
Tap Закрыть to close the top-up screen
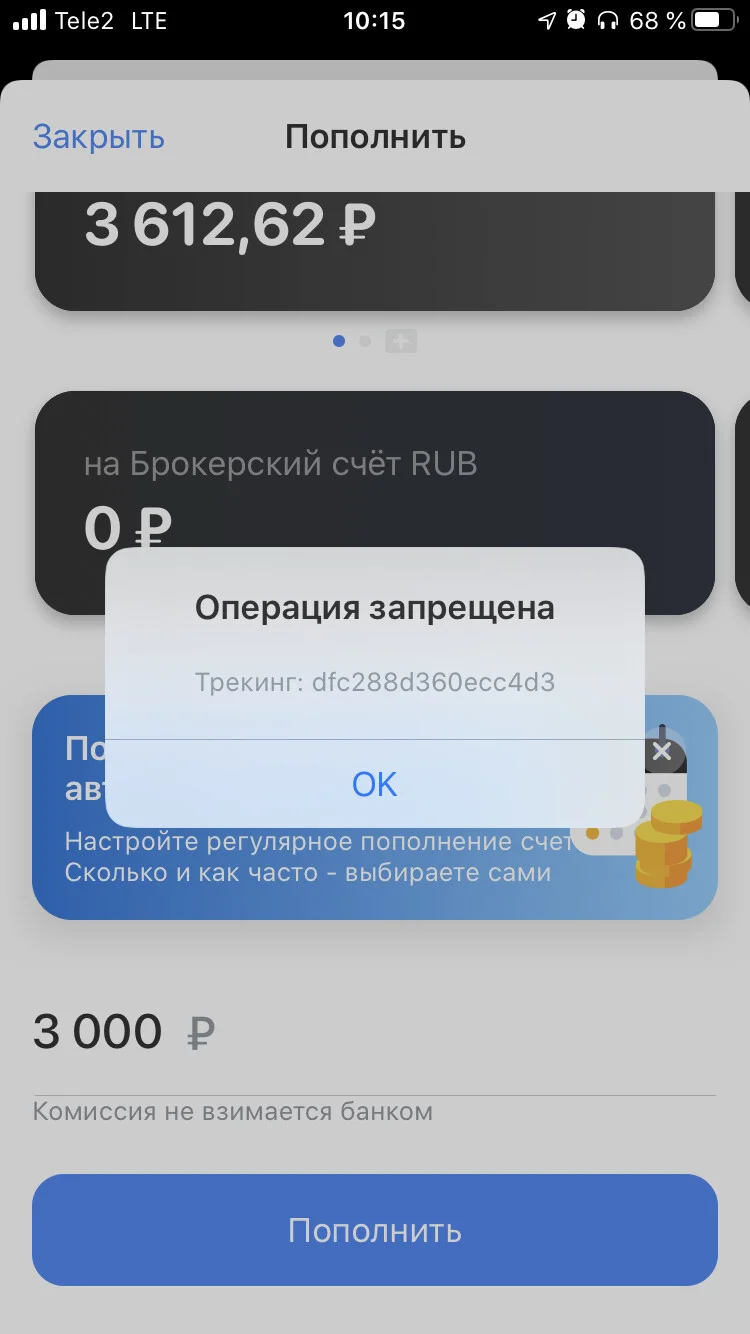coord(98,137)
